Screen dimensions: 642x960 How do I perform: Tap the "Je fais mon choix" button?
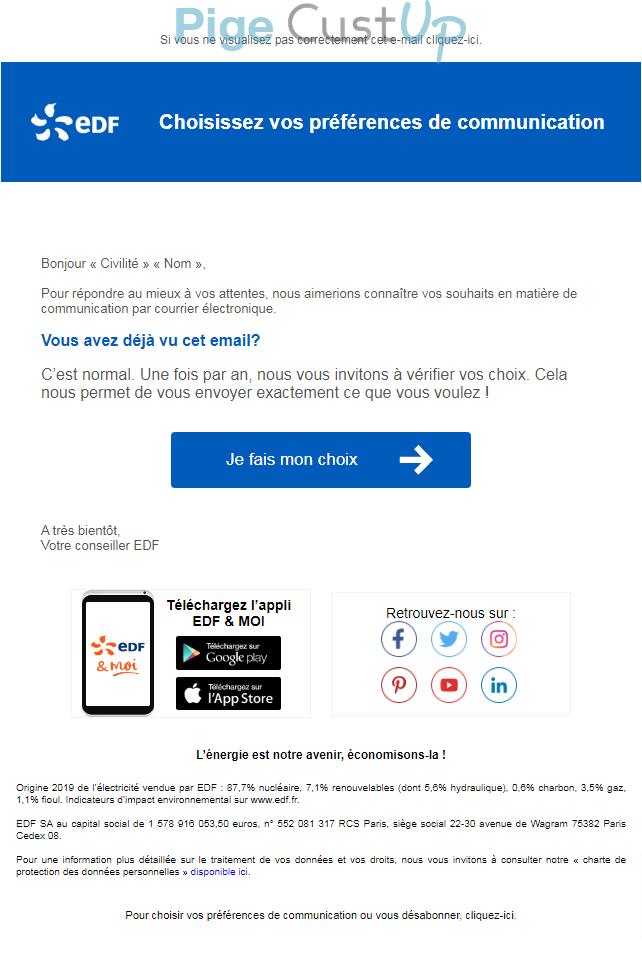[320, 460]
